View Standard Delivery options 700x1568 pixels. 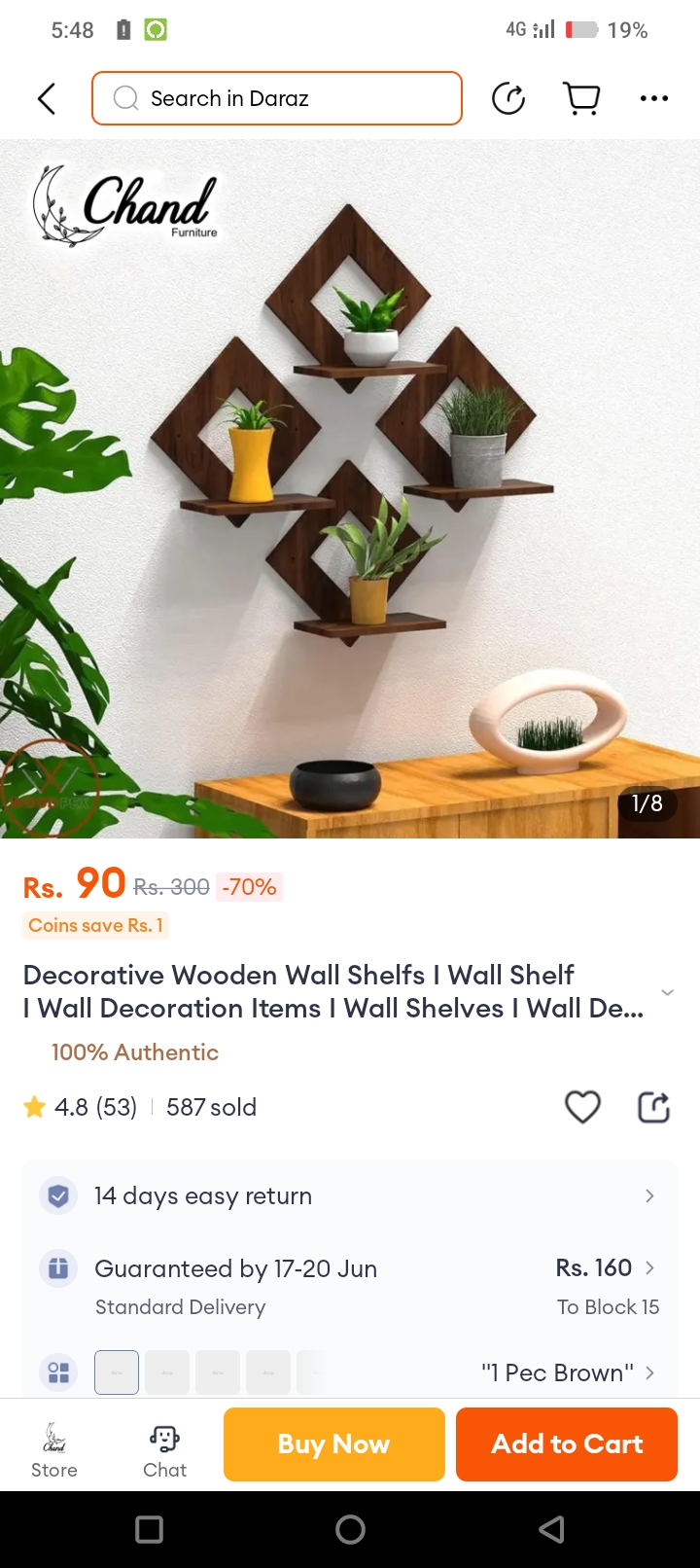[350, 1286]
